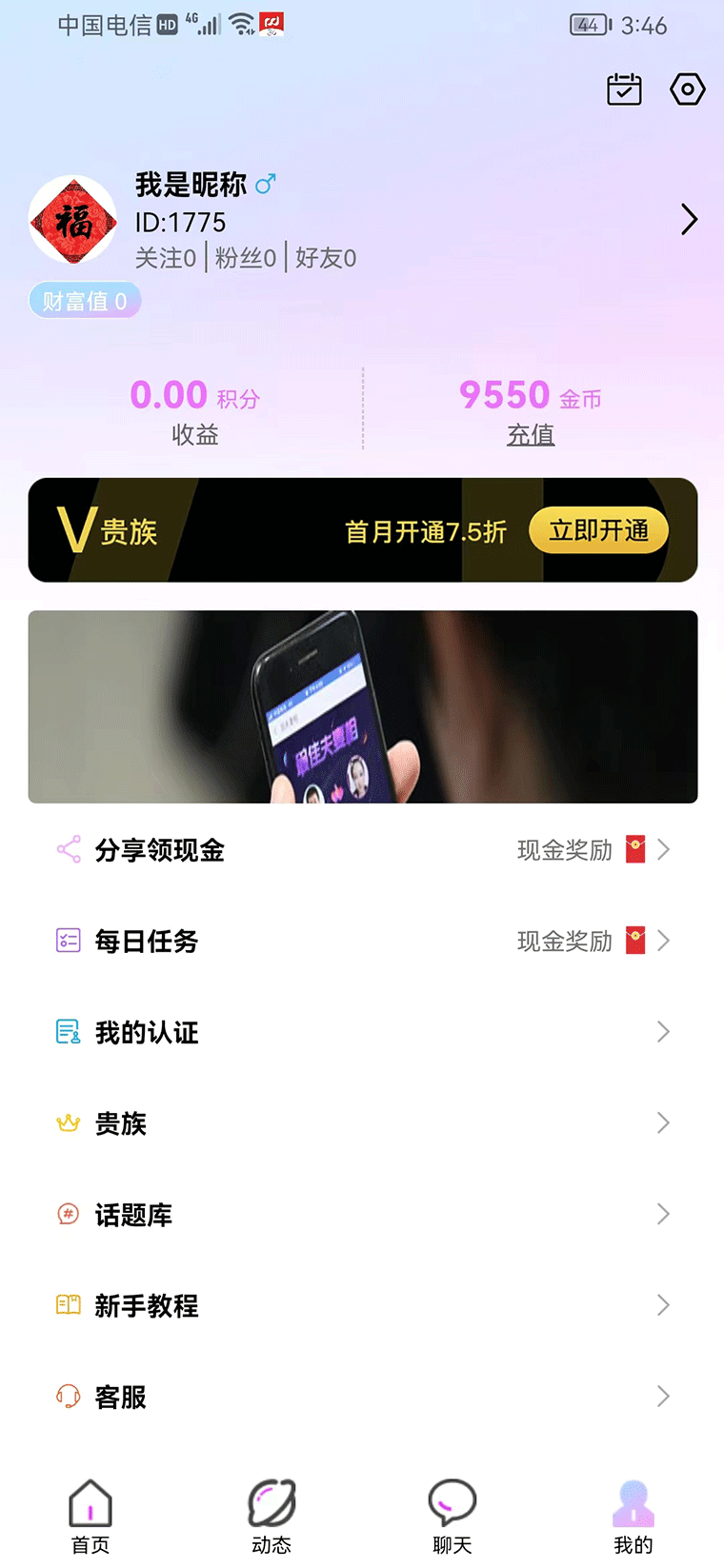The width and height of the screenshot is (724, 1568).
Task: Click the 客服 headset icon
Action: click(x=66, y=1396)
